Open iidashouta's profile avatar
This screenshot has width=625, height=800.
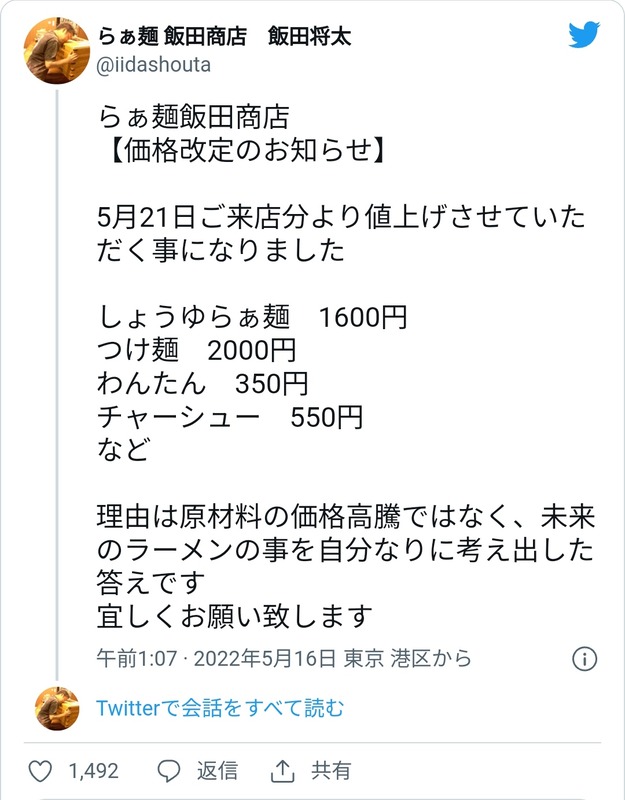(57, 50)
